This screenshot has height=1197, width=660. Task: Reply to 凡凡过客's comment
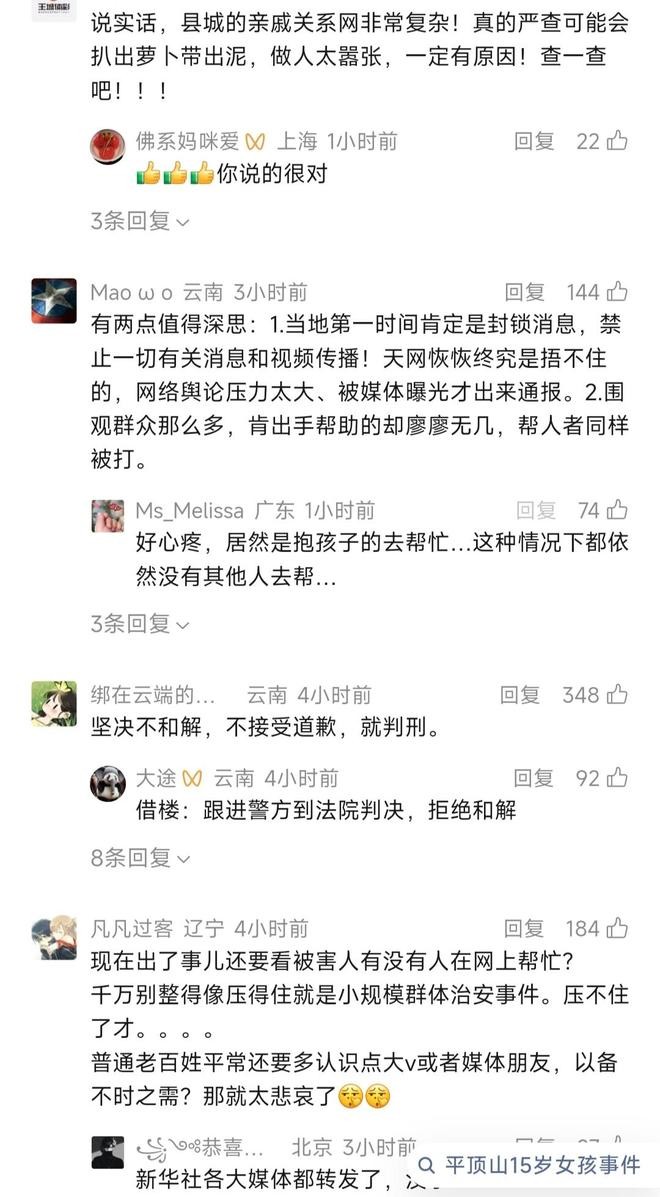[x=524, y=928]
